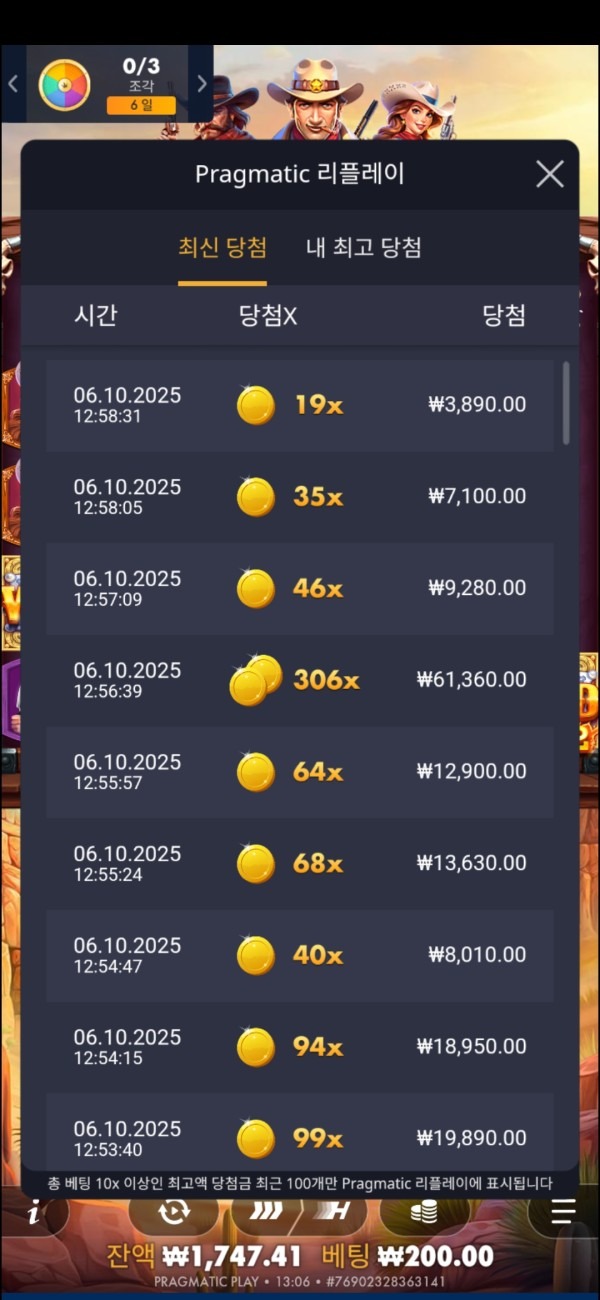Tap the left arrow beside the wheel
This screenshot has height=1300, width=600.
click(x=13, y=84)
